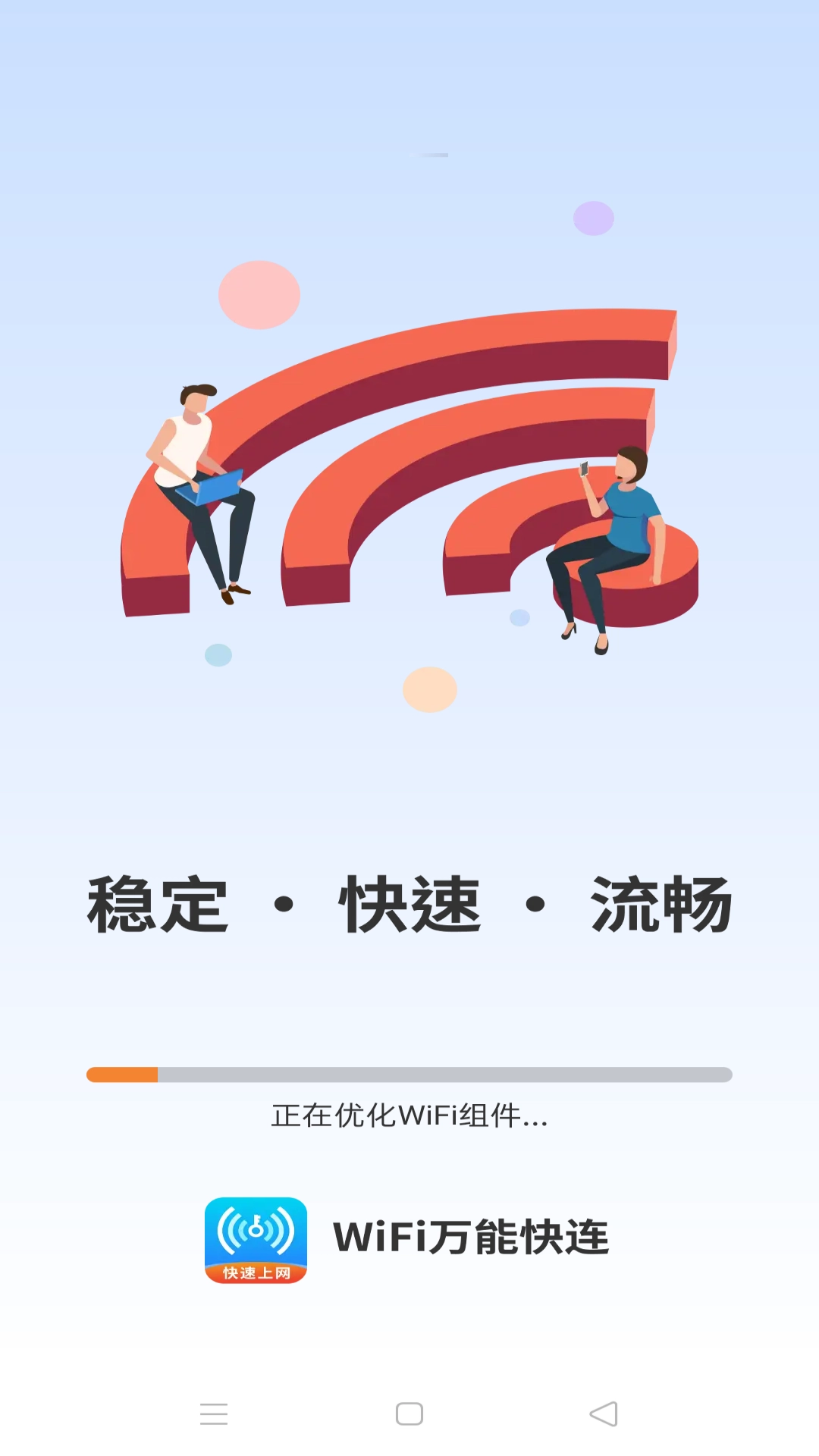Tap the Home button in navigation bar
Screen dimensions: 819x1456
coord(409,1414)
